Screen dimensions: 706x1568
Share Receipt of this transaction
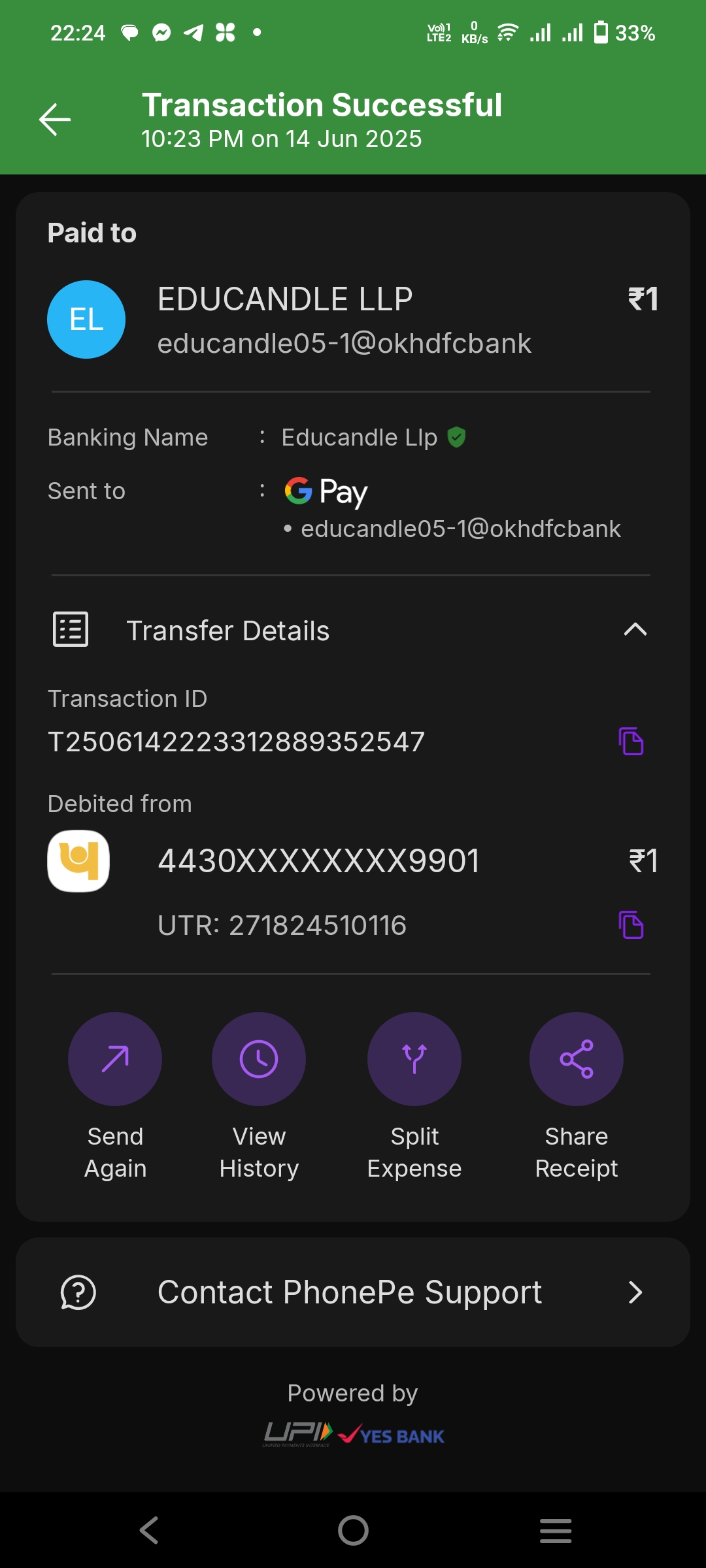tap(576, 1059)
